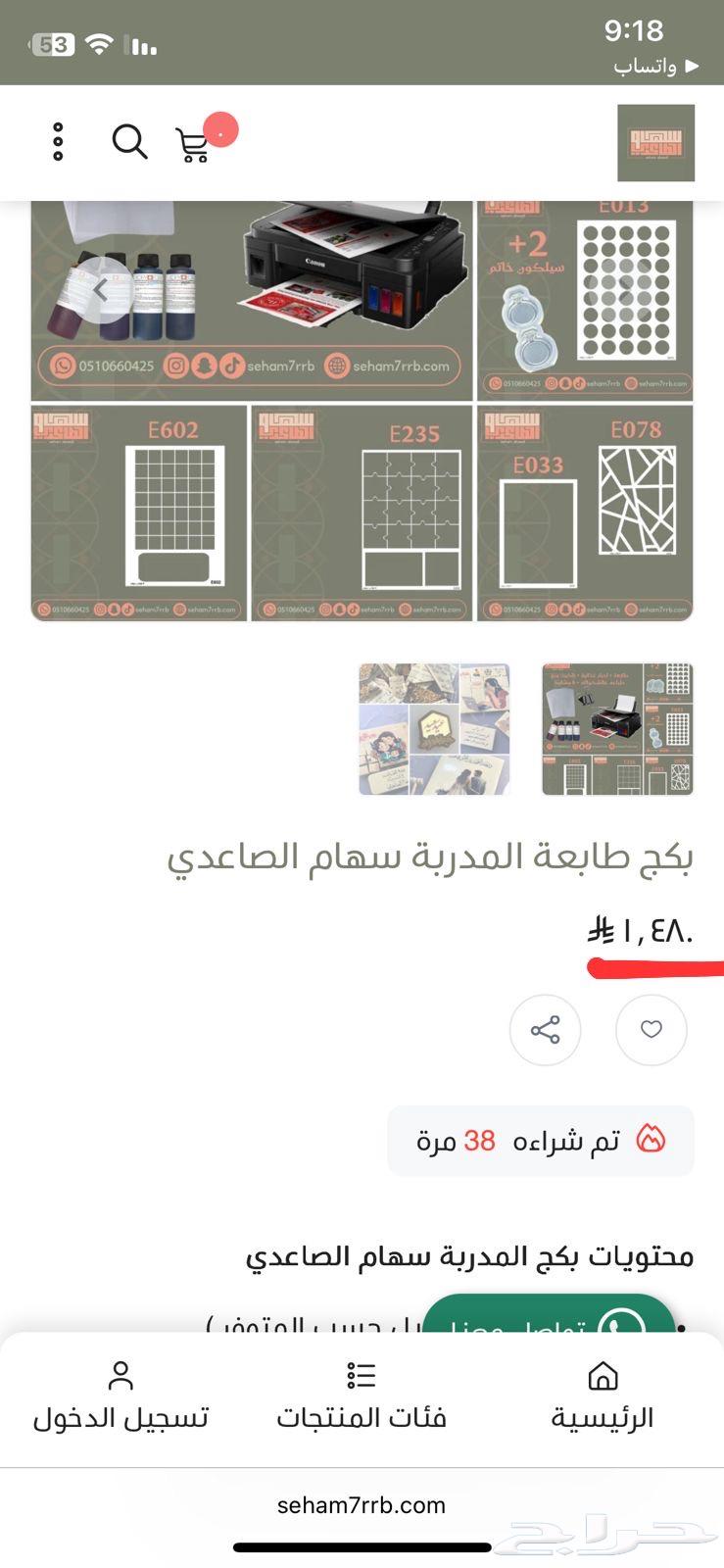Tap the heart favorite icon

[652, 1030]
